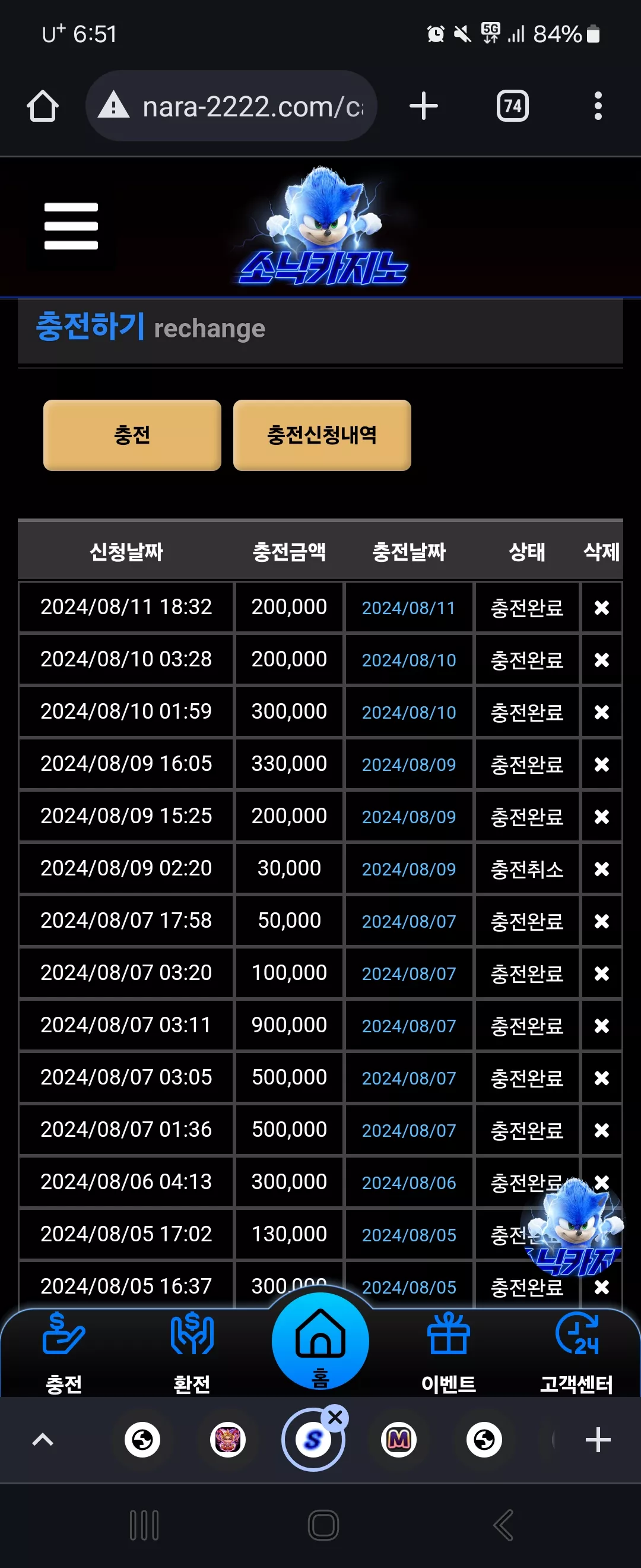Viewport: 641px width, 1568px height.
Task: Switch to the M icon tab
Action: pyautogui.click(x=399, y=1440)
